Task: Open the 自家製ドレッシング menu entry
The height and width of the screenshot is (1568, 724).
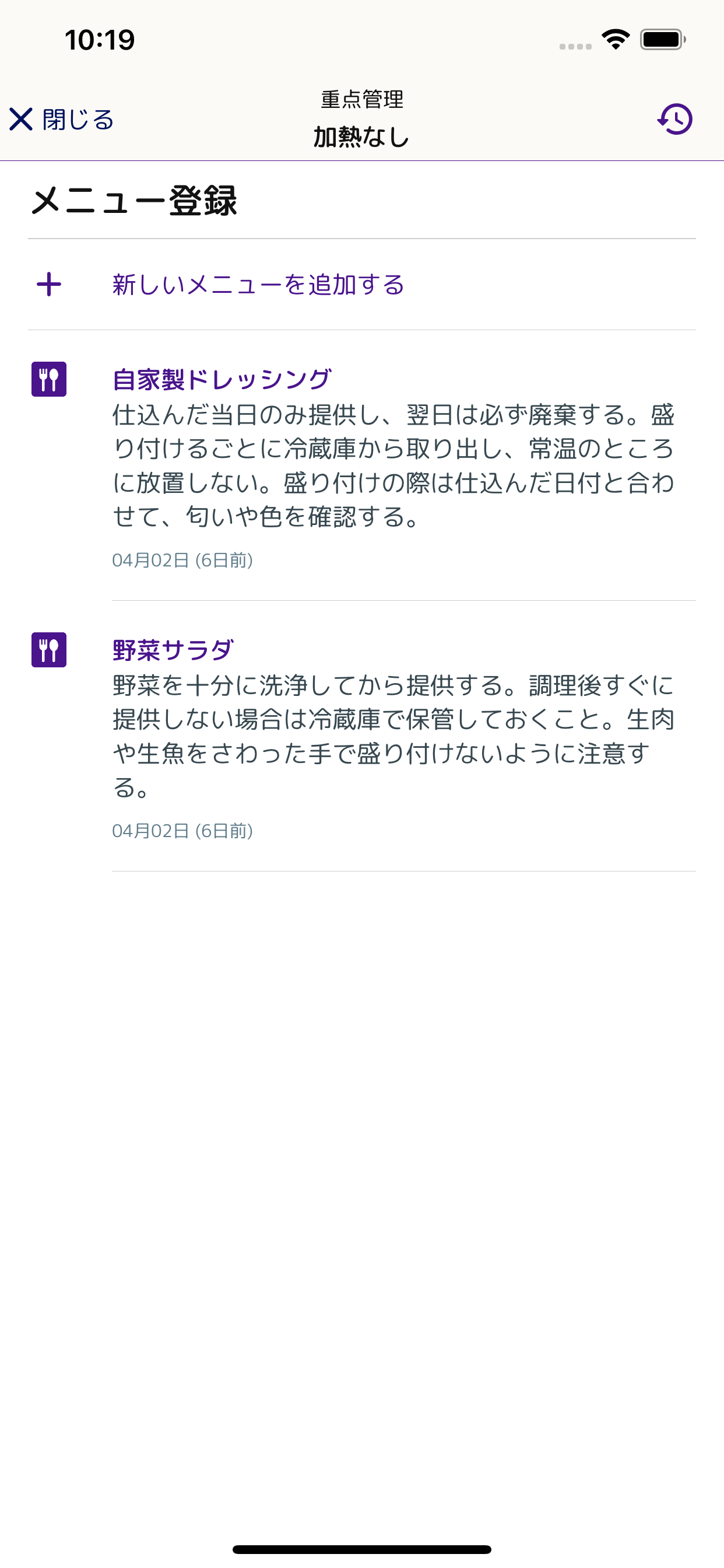Action: (361, 466)
